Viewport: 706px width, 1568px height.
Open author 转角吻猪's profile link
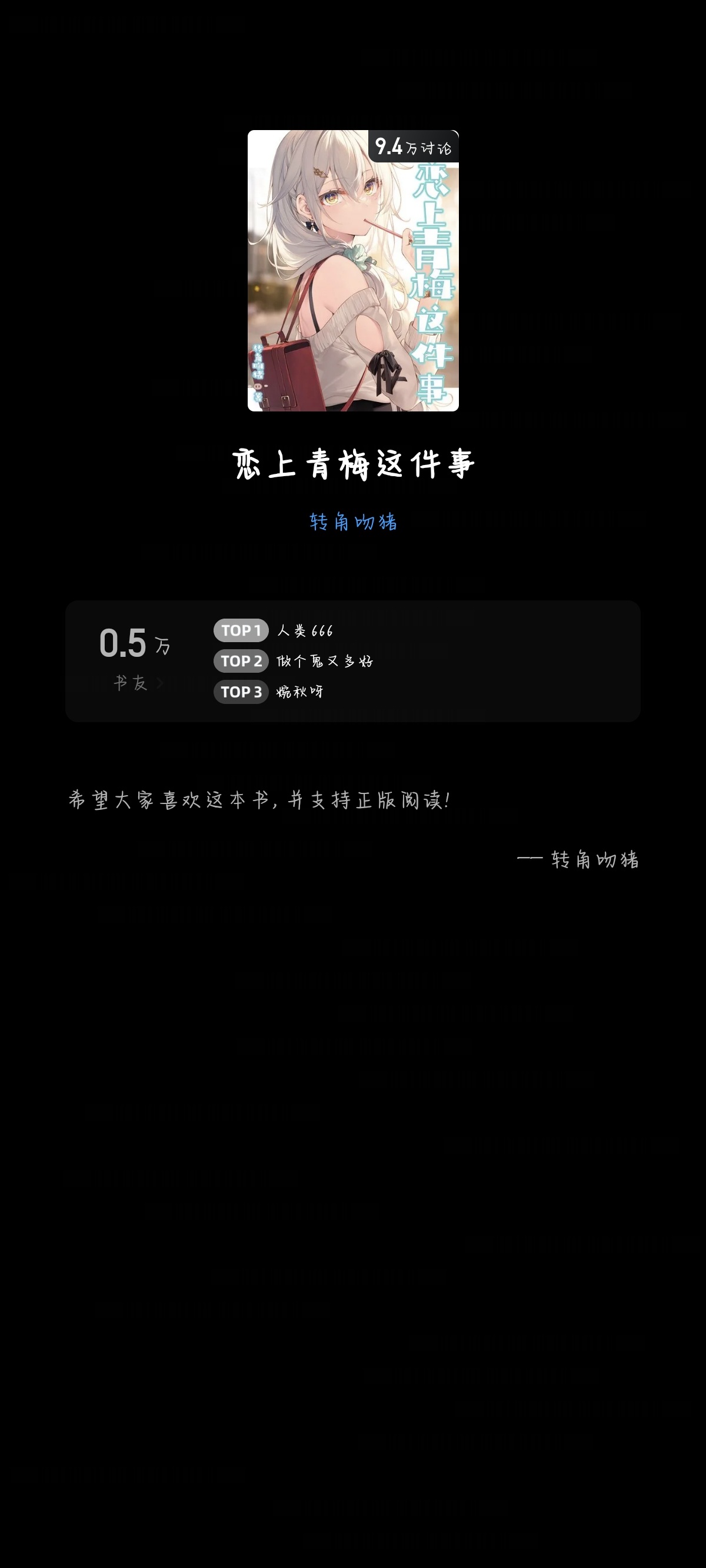353,521
